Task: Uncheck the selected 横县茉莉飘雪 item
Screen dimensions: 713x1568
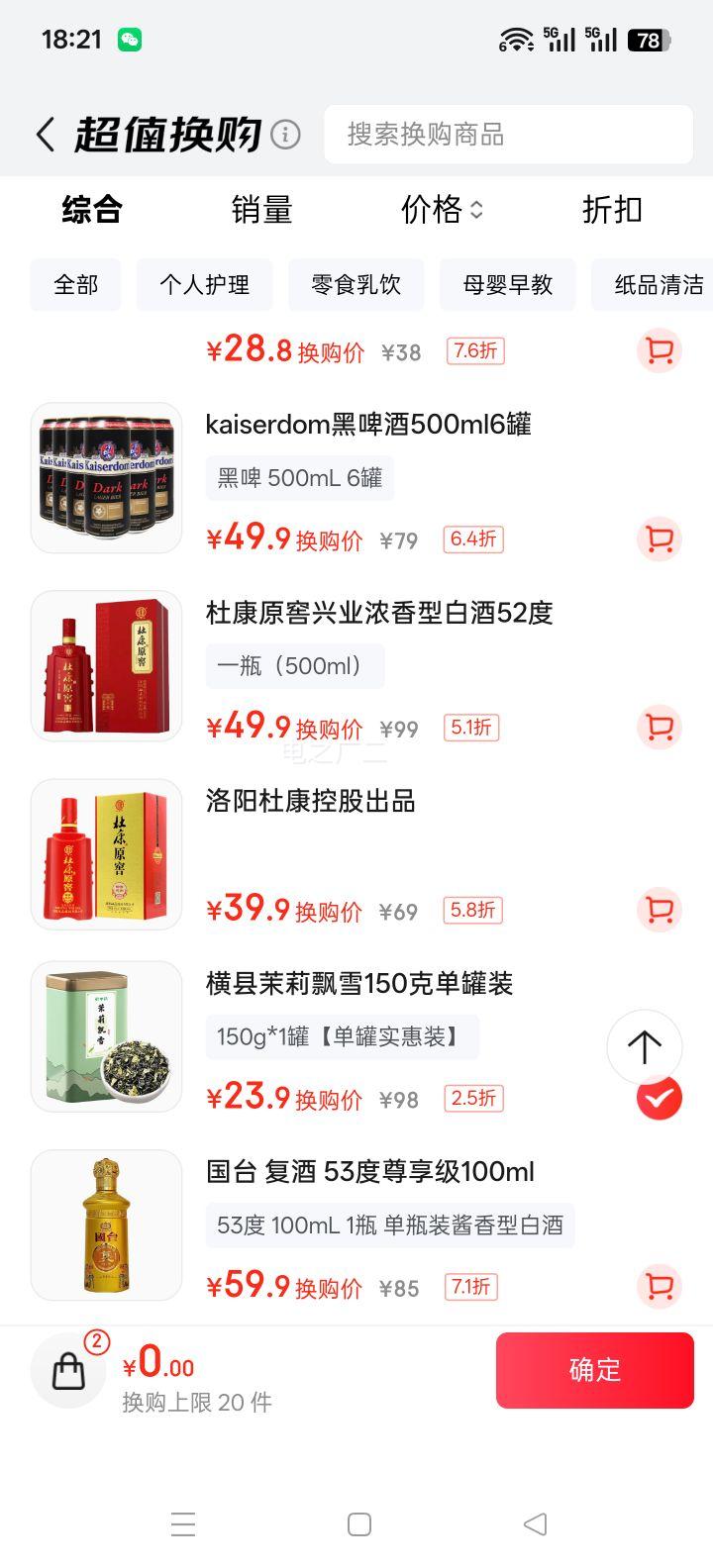Action: point(659,1098)
